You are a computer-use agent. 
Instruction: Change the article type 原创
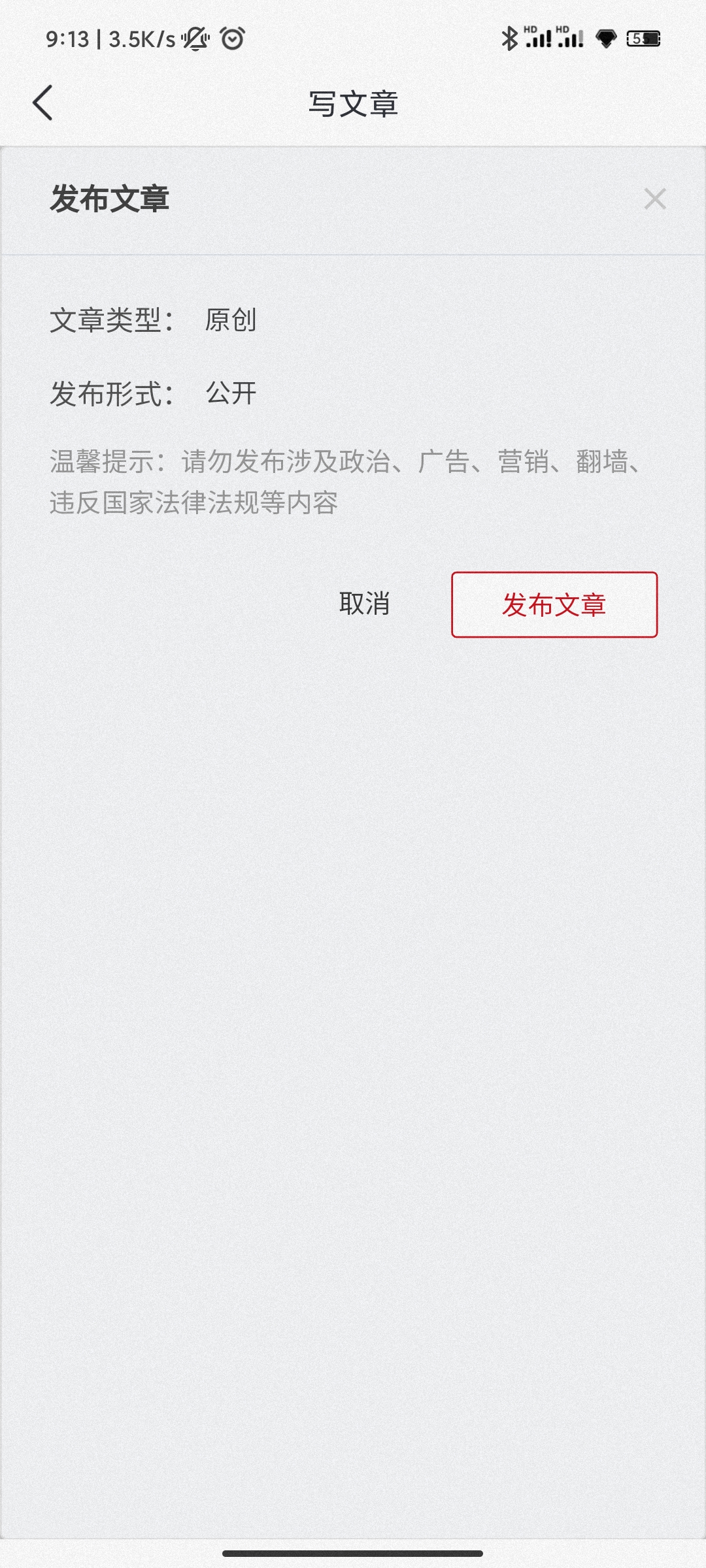pos(231,320)
